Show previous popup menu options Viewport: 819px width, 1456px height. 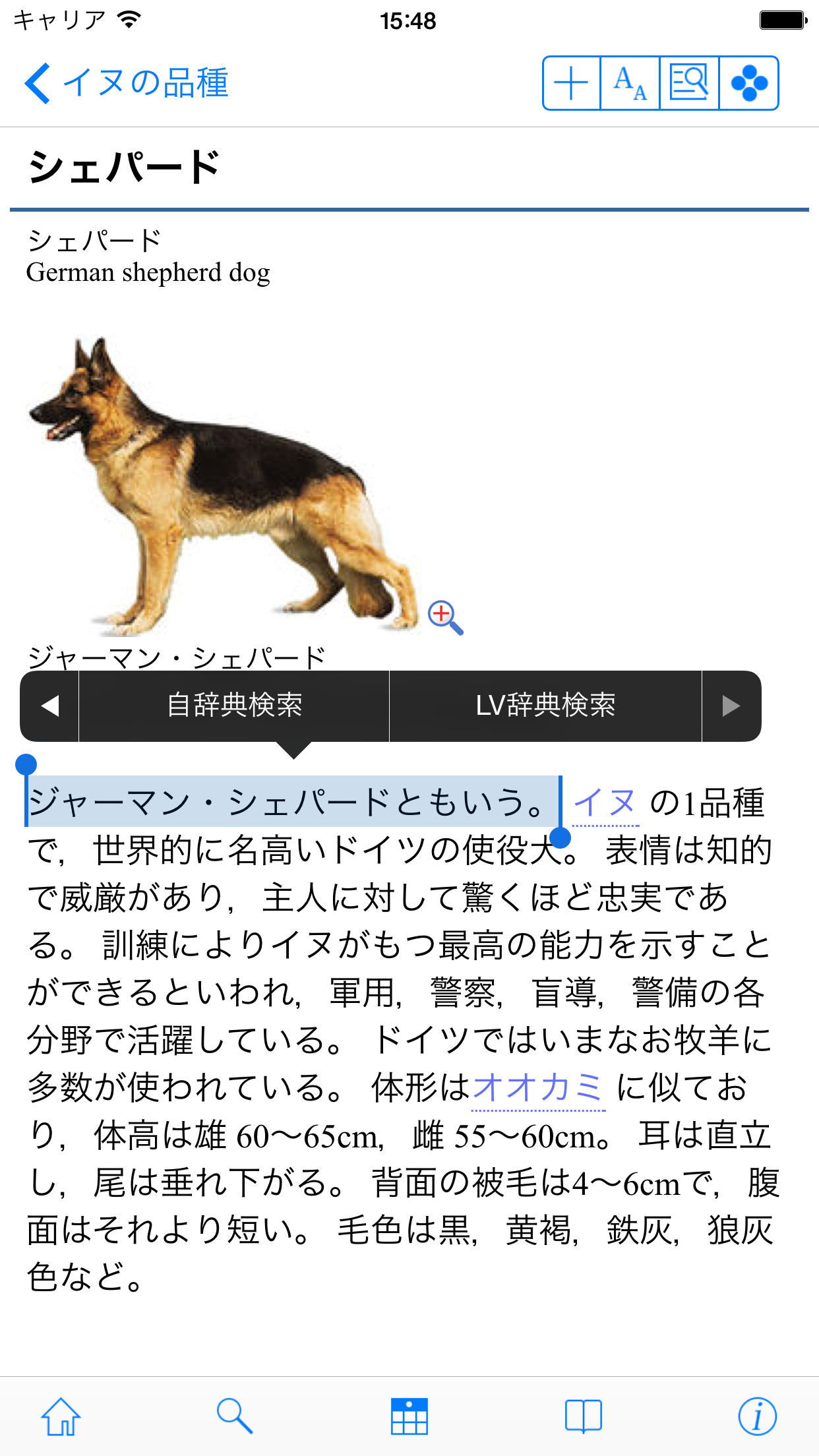click(50, 706)
